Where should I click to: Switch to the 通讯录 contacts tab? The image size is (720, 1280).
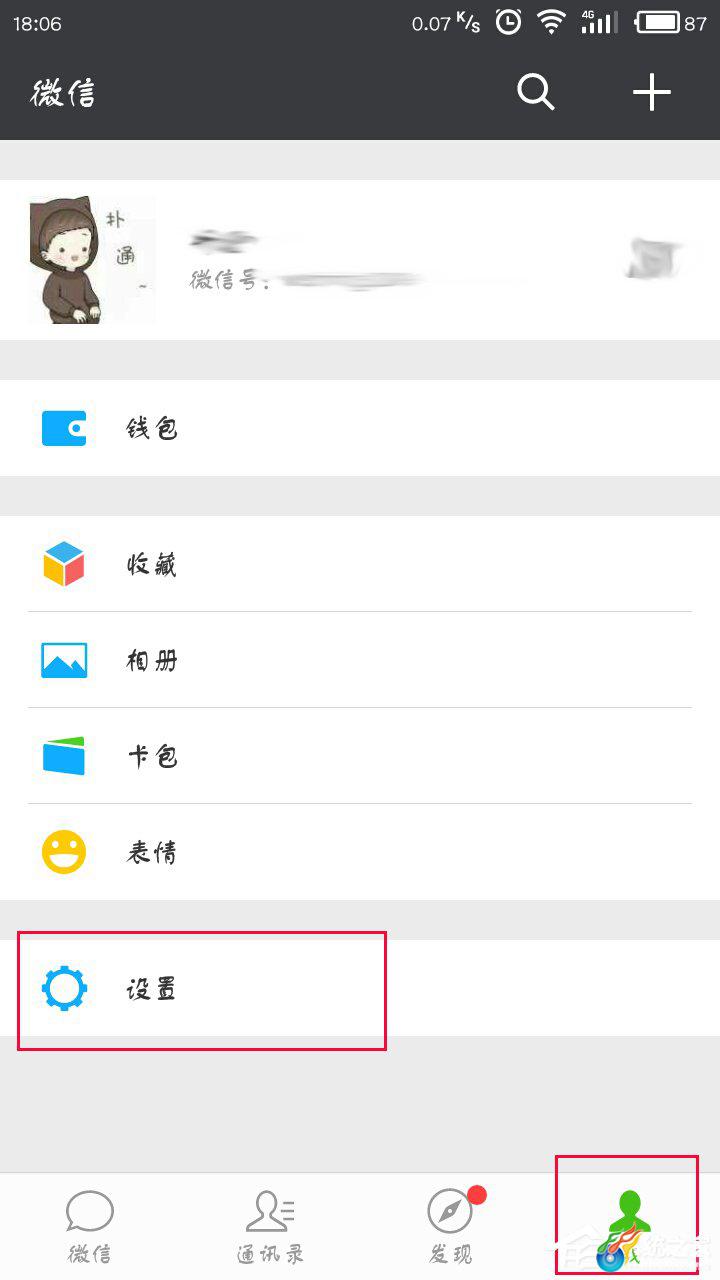tap(270, 1227)
